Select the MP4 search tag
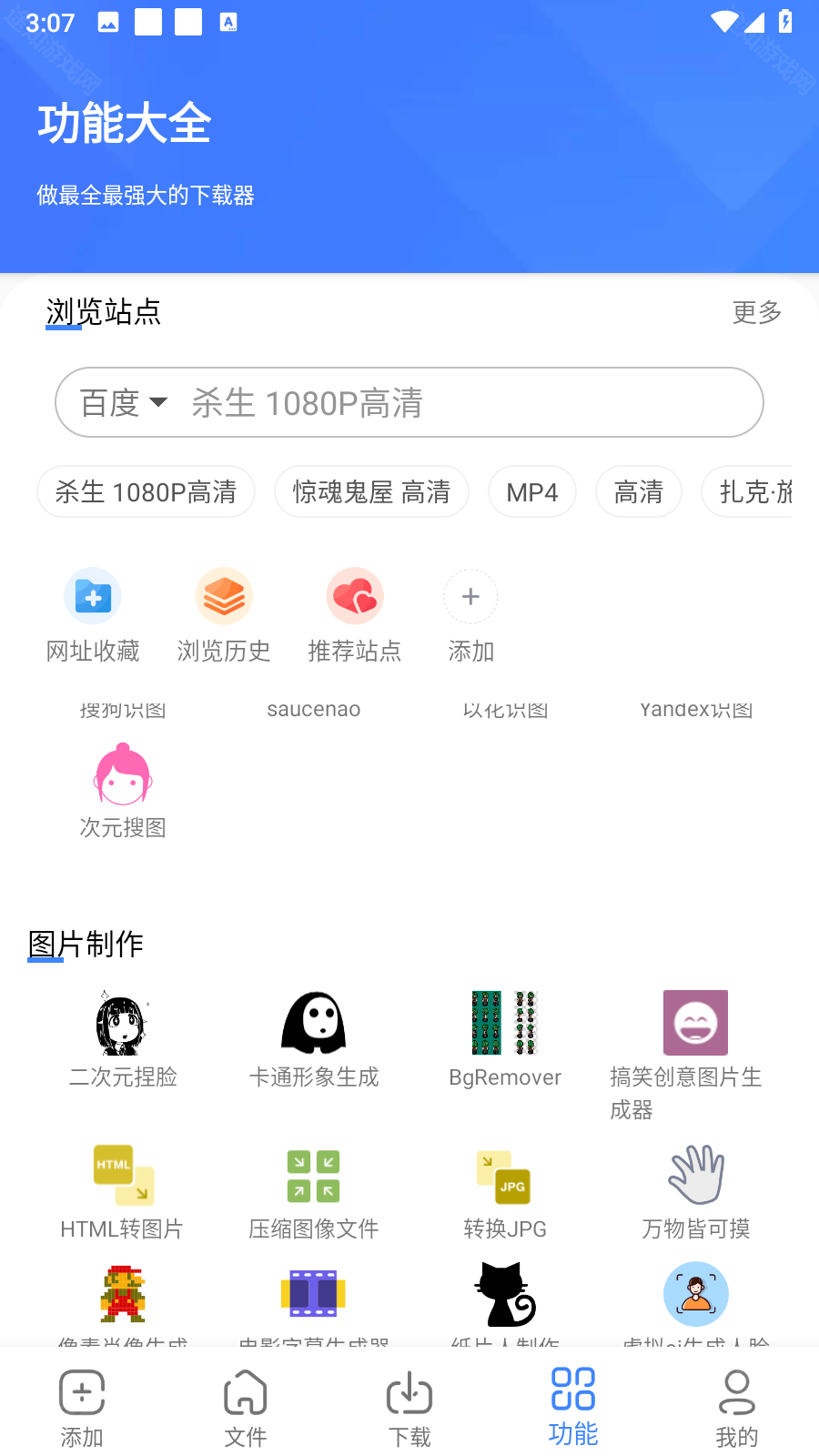Image resolution: width=819 pixels, height=1456 pixels. [531, 491]
